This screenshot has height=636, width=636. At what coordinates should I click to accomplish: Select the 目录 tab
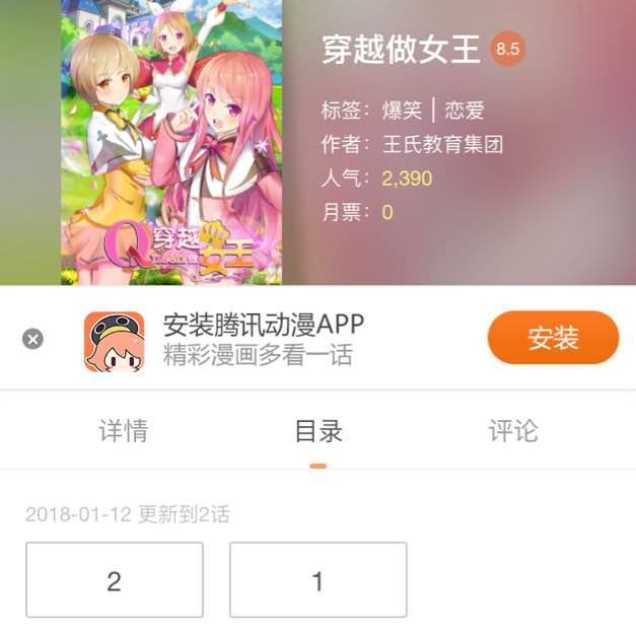318,431
